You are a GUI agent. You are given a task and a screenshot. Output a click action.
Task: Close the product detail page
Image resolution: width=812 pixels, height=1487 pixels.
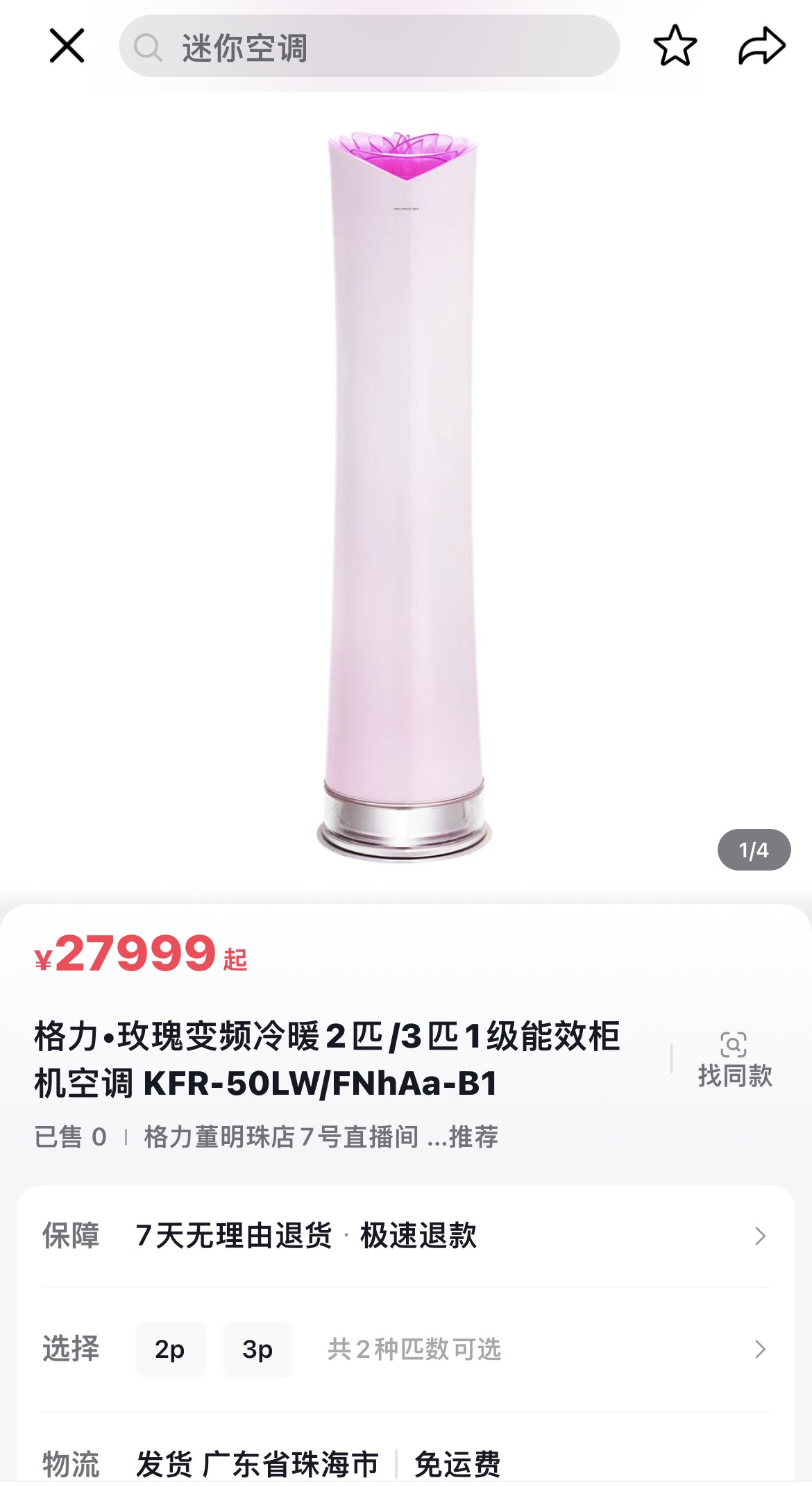[67, 46]
